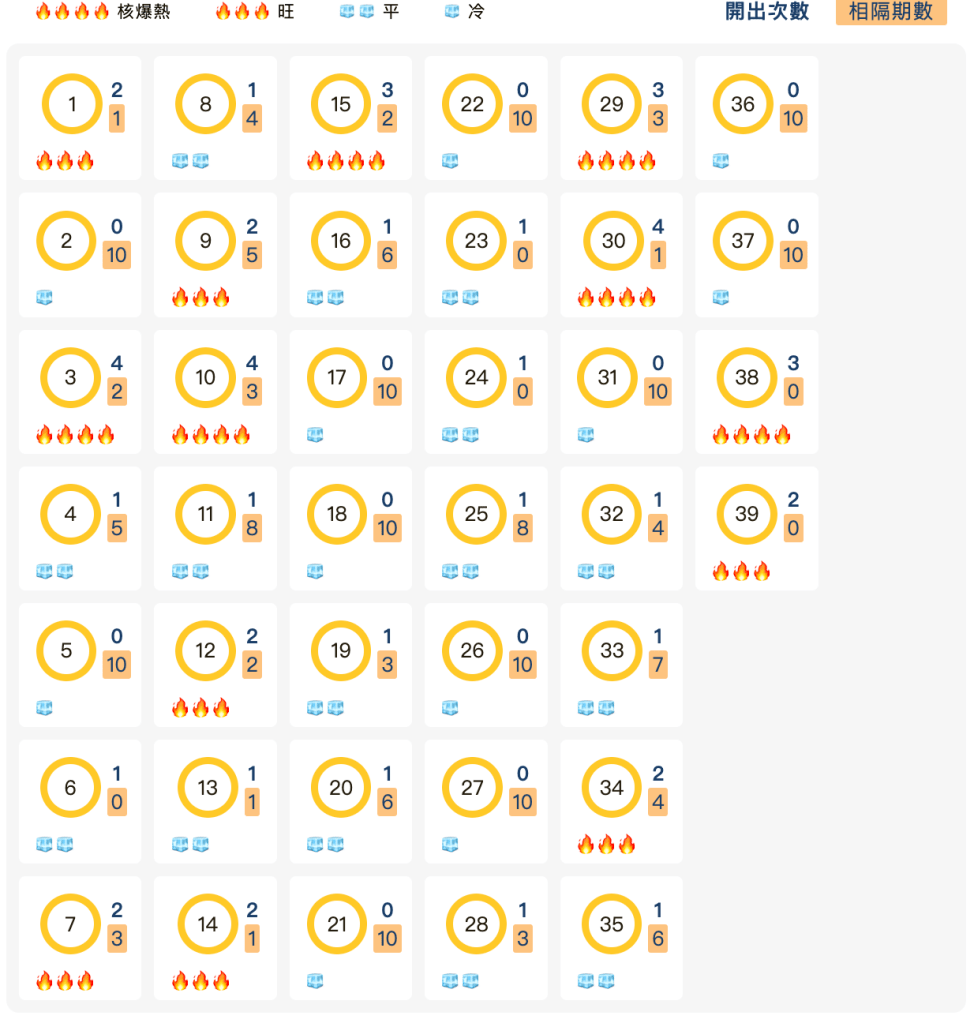This screenshot has height=1023, width=974.
Task: Select the 相隔期數 tab
Action: (890, 12)
